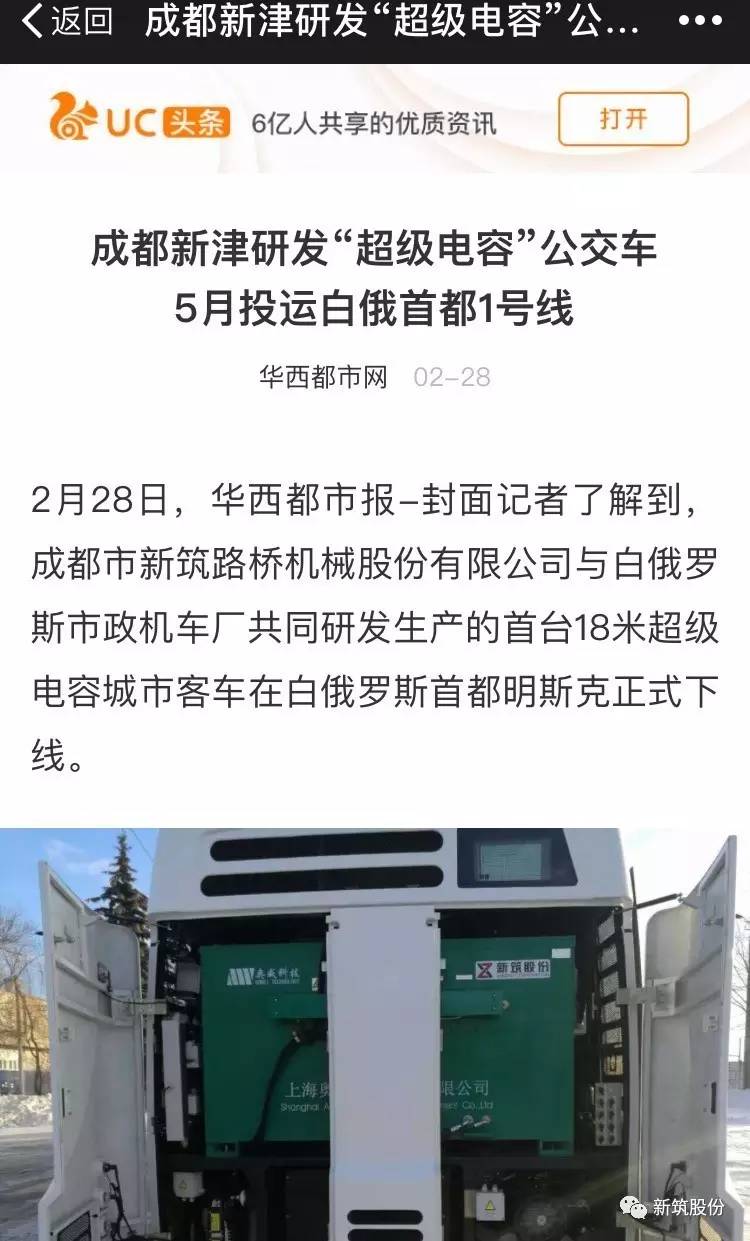The image size is (750, 1241).
Task: Open the three-dot overflow menu
Action: click(x=700, y=22)
